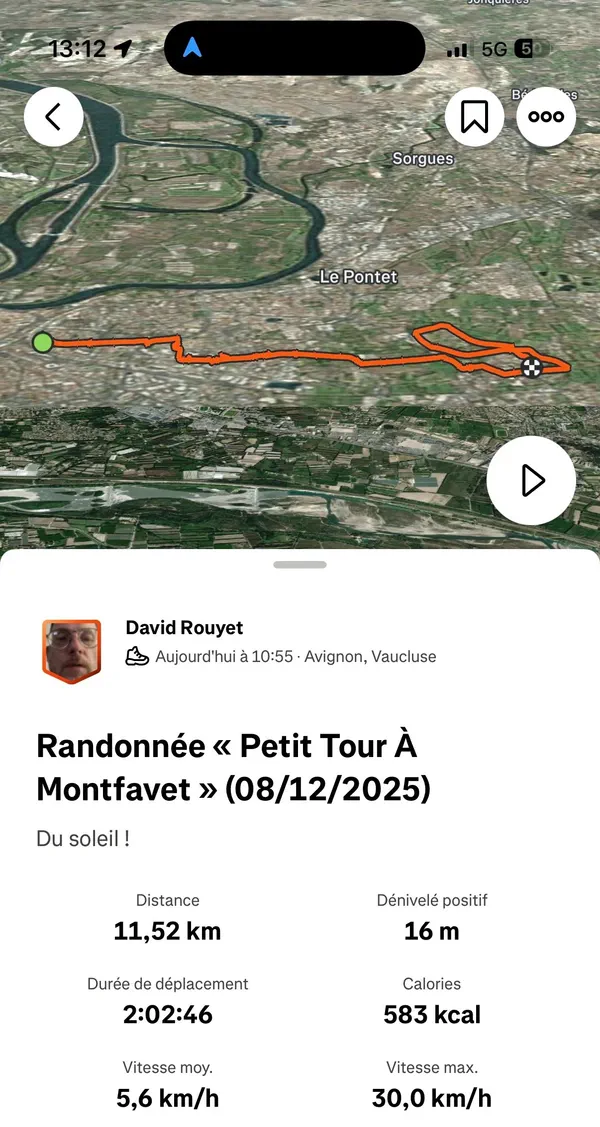
Task: Bookmark this activity
Action: (x=474, y=117)
